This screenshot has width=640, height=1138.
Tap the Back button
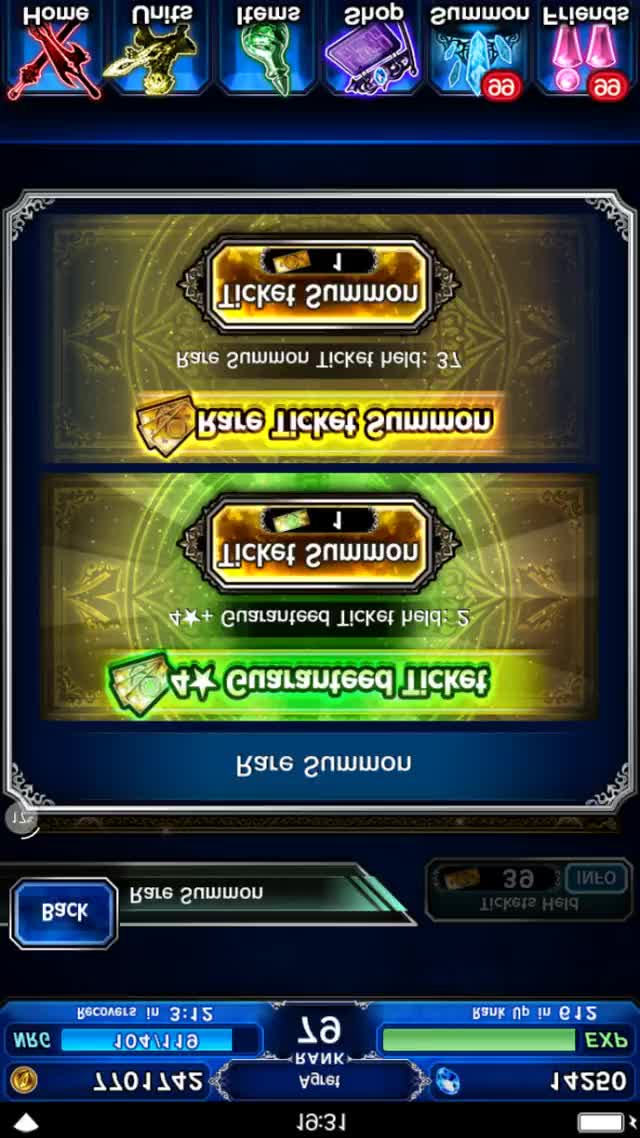pyautogui.click(x=64, y=912)
